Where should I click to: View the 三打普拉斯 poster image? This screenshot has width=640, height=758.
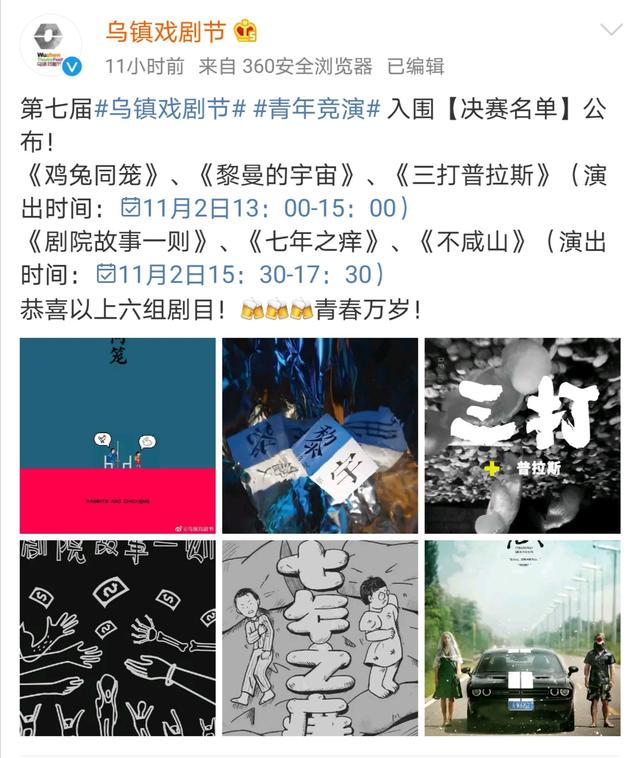522,435
